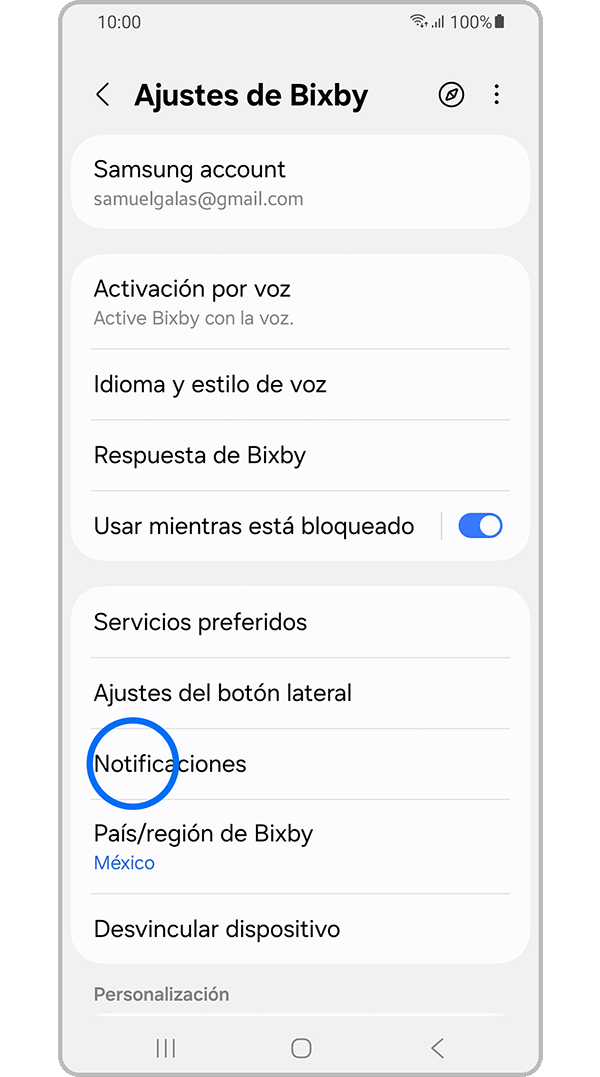Open Activación por voz settings
The width and height of the screenshot is (600, 1077).
click(x=300, y=302)
